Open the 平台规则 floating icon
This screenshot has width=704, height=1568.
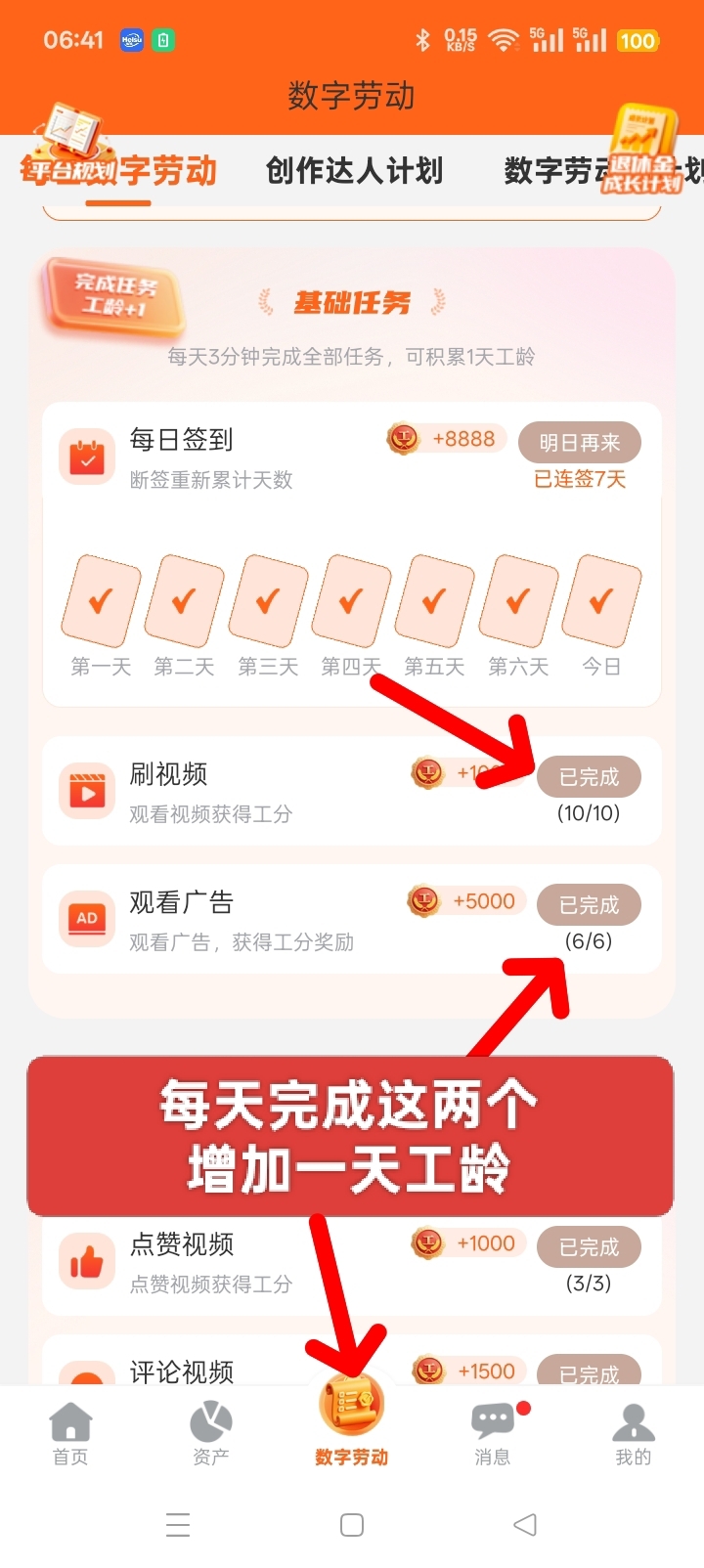68,147
